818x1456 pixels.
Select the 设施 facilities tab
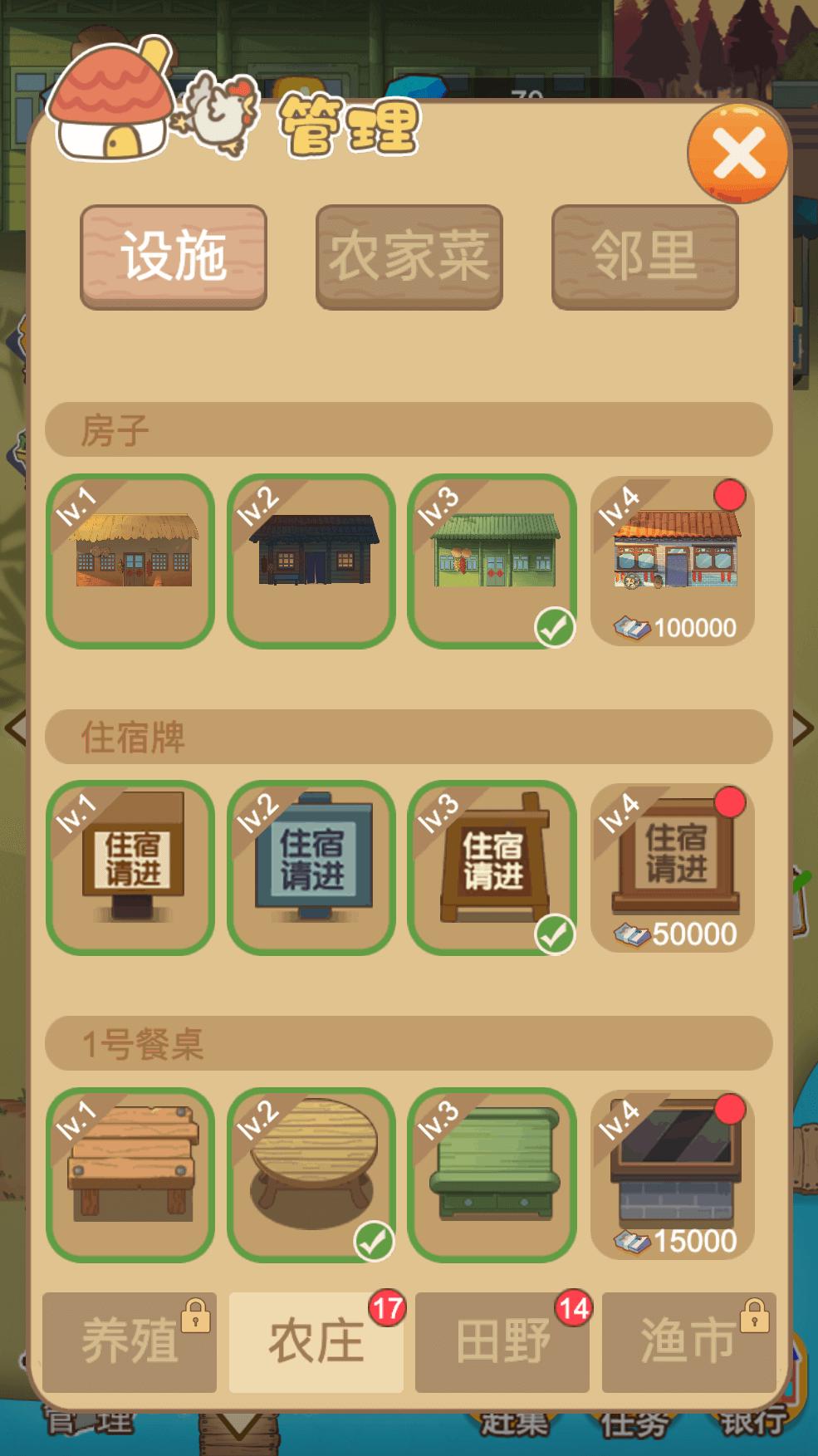pos(174,257)
